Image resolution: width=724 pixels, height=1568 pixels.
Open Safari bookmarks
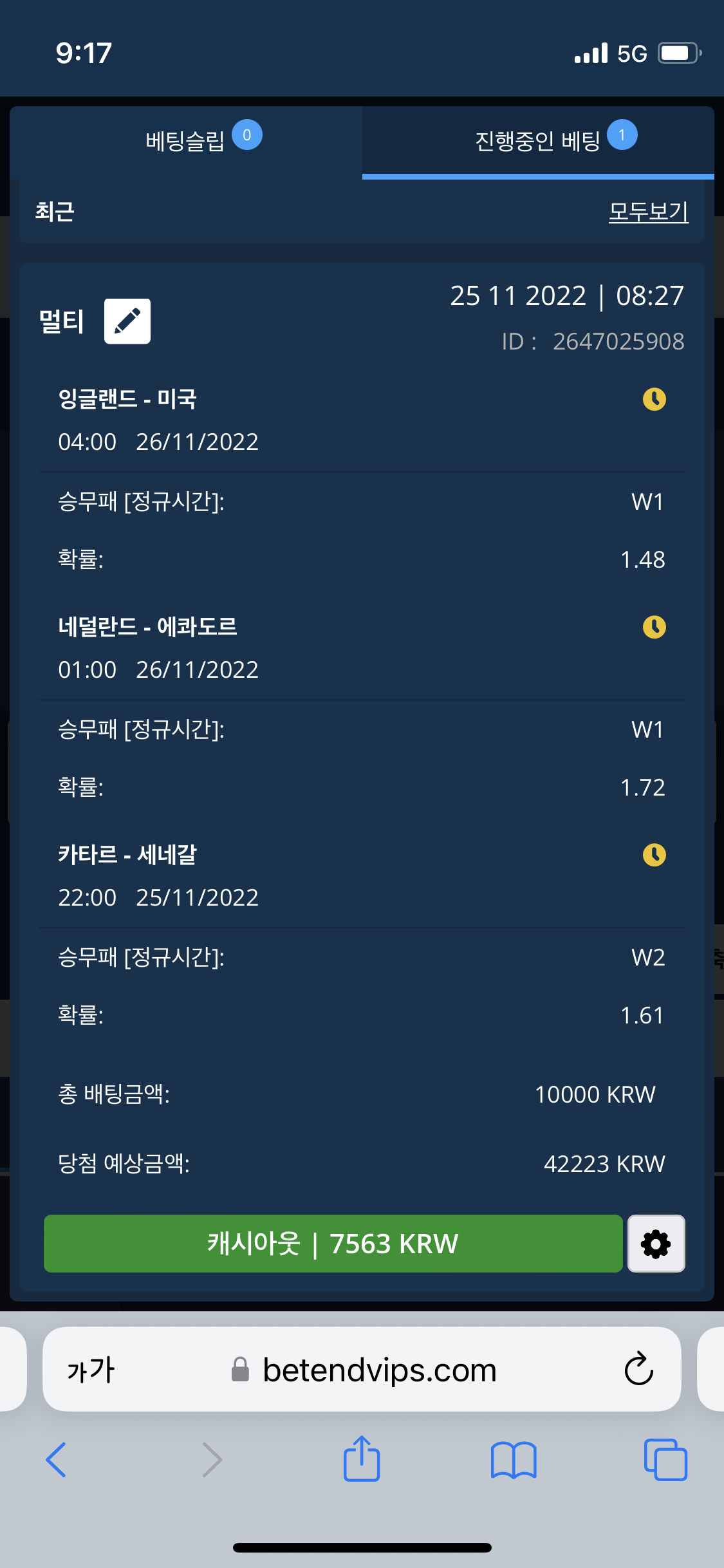[x=513, y=1459]
